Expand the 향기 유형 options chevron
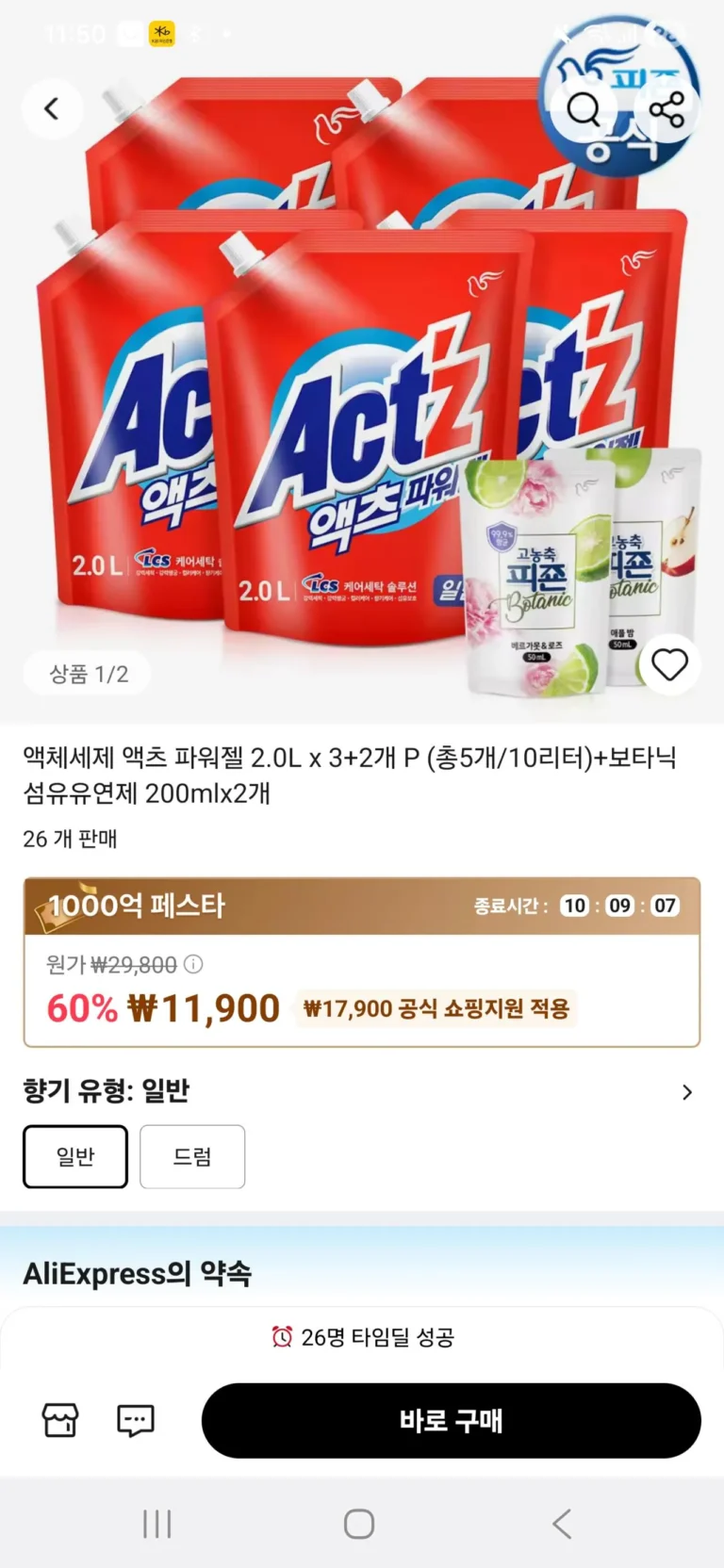This screenshot has width=724, height=1568. tap(686, 1092)
